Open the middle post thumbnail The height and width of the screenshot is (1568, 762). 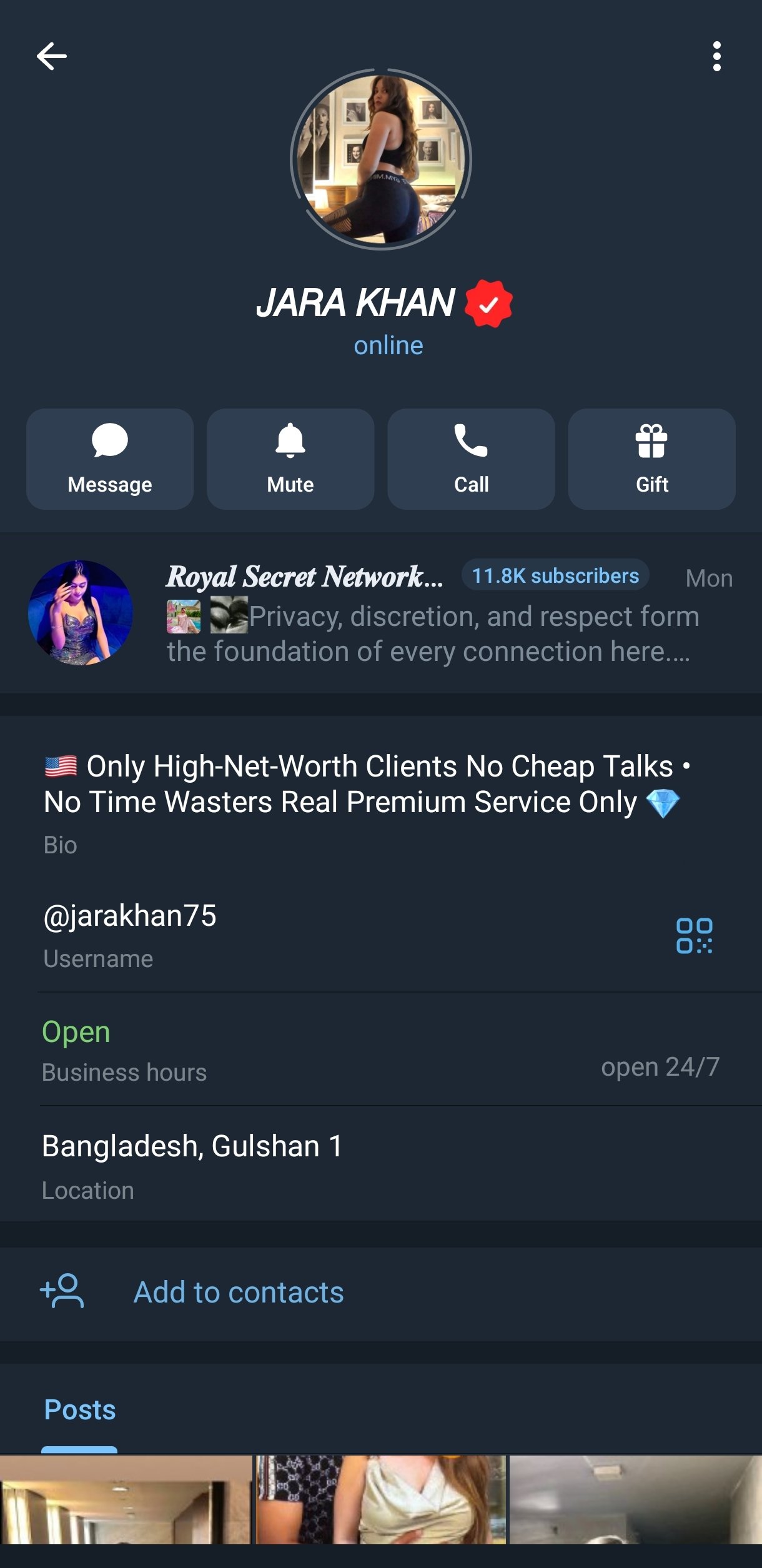(381, 1499)
